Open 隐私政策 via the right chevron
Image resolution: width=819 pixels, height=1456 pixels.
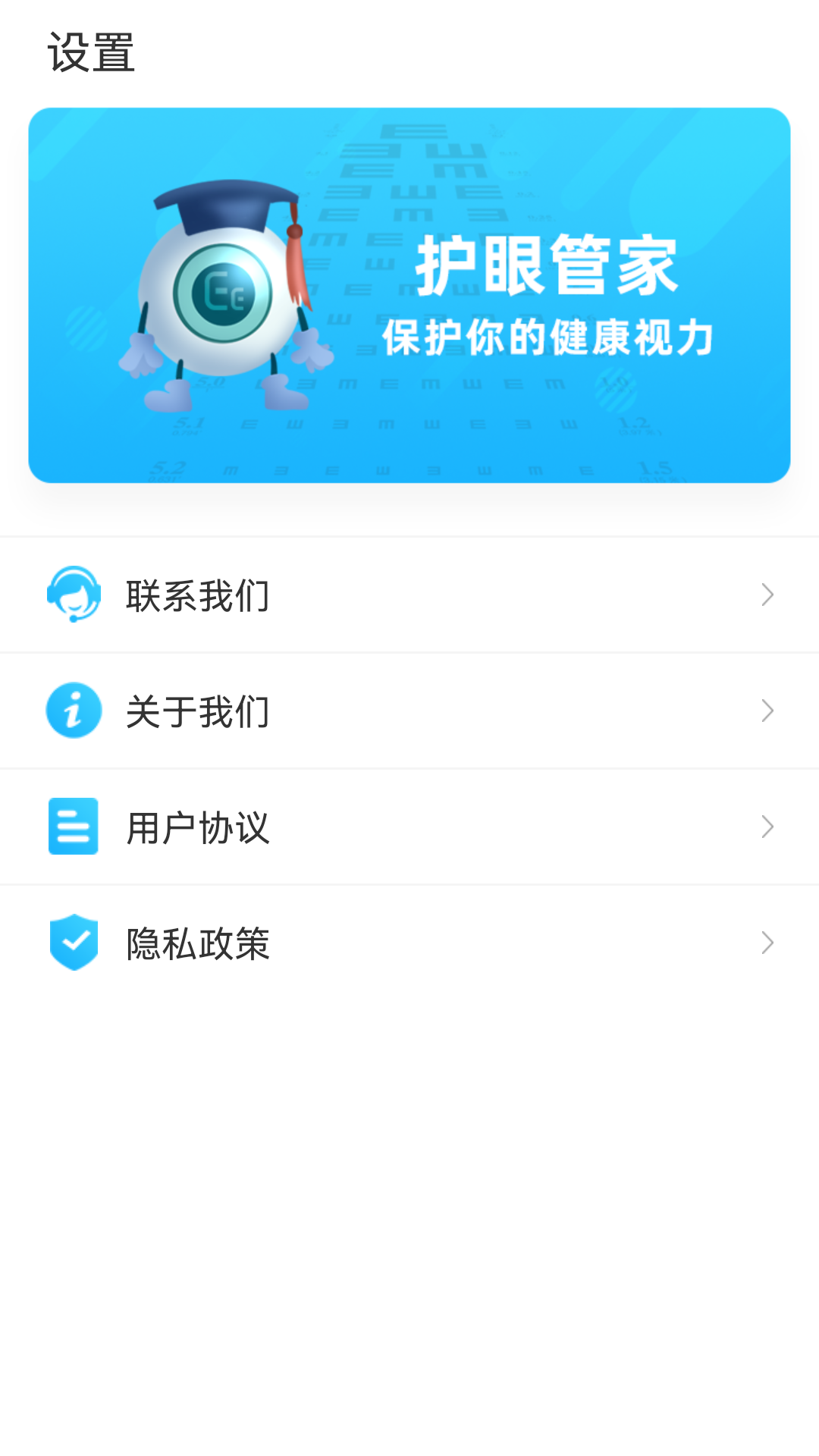768,943
